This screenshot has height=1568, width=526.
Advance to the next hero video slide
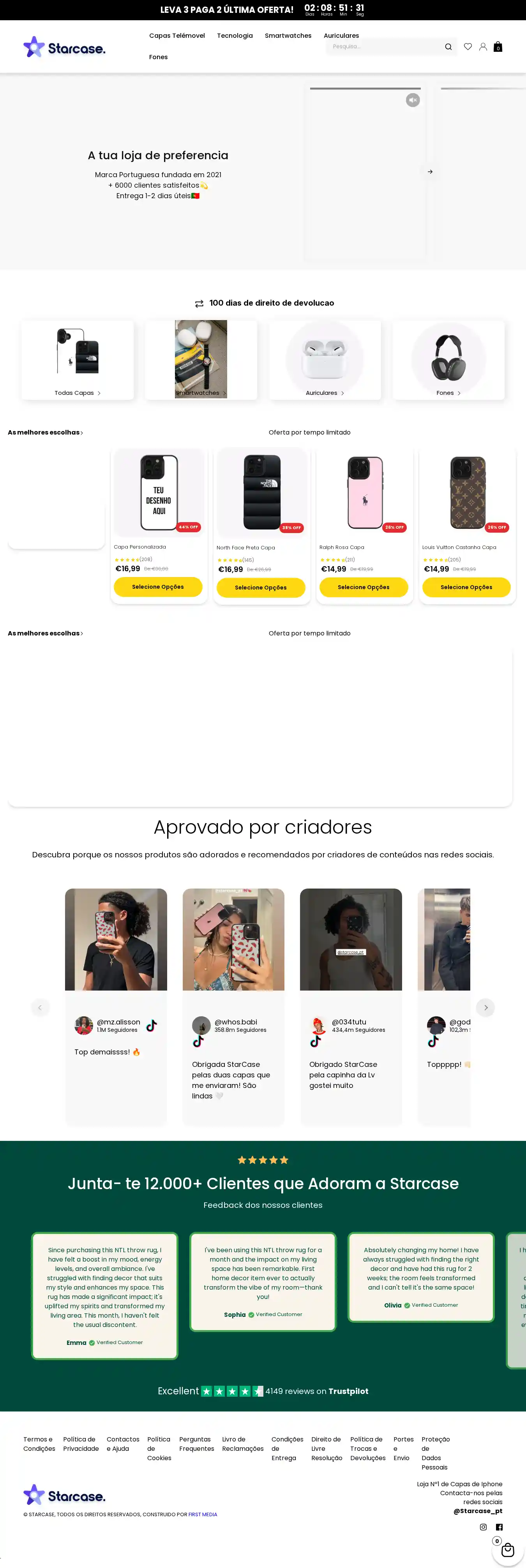click(430, 172)
